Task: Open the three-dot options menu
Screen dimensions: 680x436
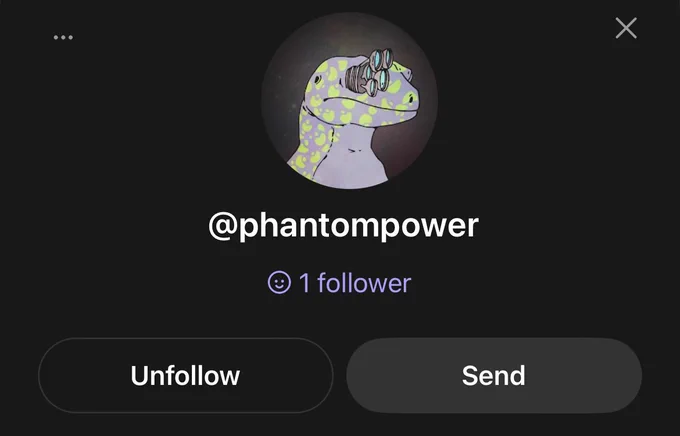Action: click(63, 37)
